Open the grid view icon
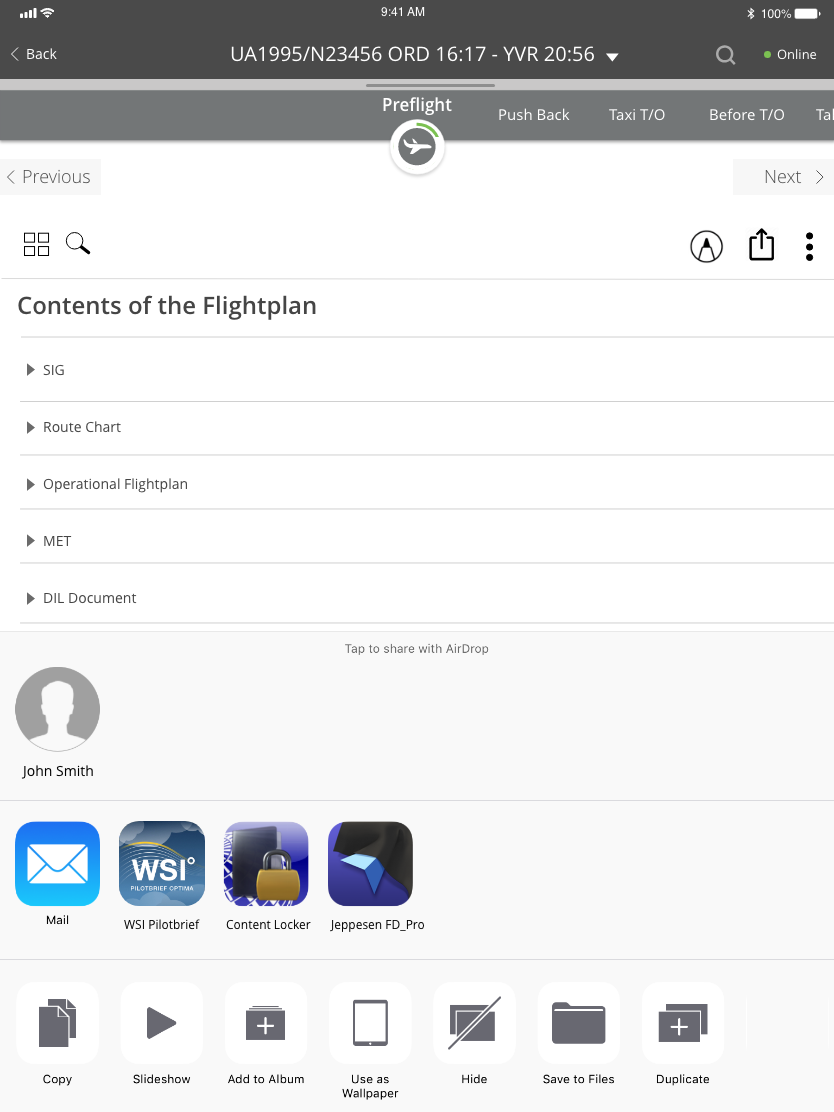This screenshot has height=1112, width=834. point(36,244)
